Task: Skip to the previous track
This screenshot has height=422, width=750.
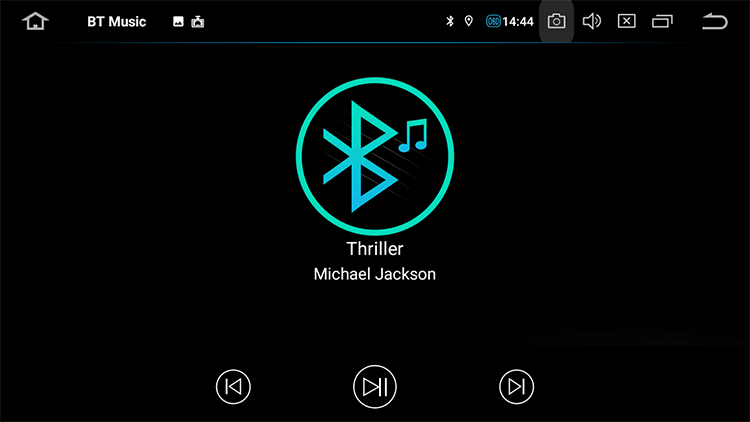Action: click(x=233, y=386)
